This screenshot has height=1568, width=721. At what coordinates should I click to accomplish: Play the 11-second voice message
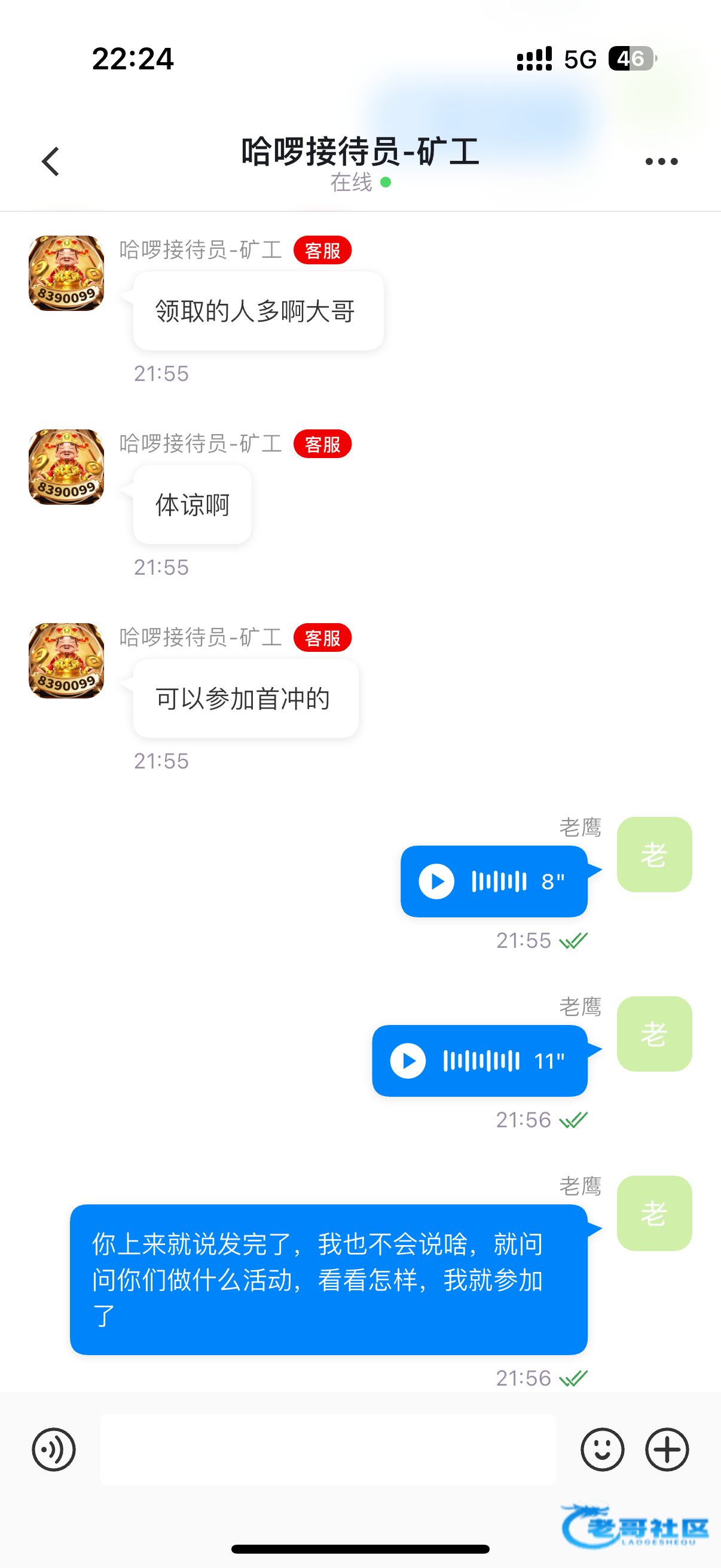[x=408, y=1060]
